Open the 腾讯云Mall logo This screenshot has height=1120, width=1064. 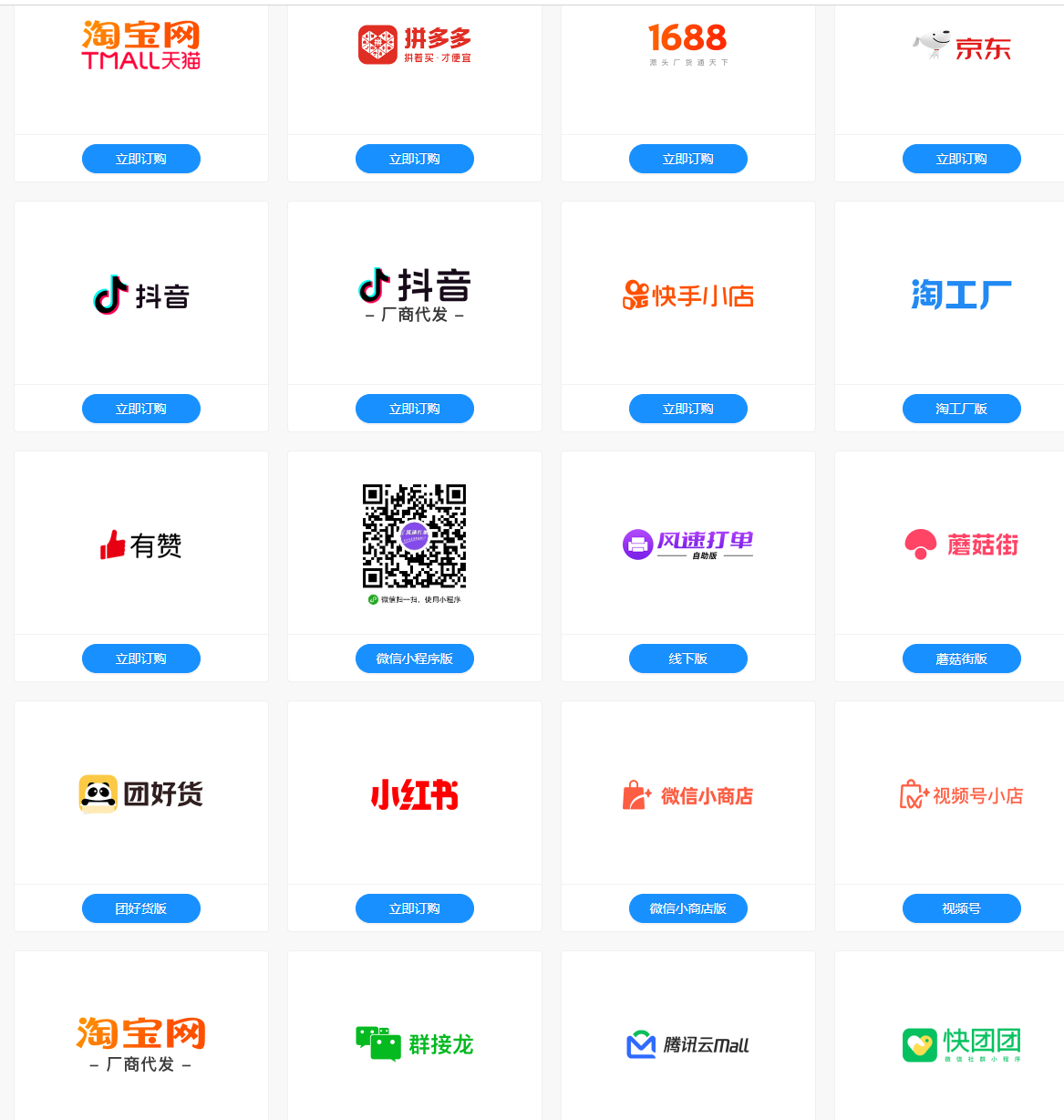tap(687, 1041)
